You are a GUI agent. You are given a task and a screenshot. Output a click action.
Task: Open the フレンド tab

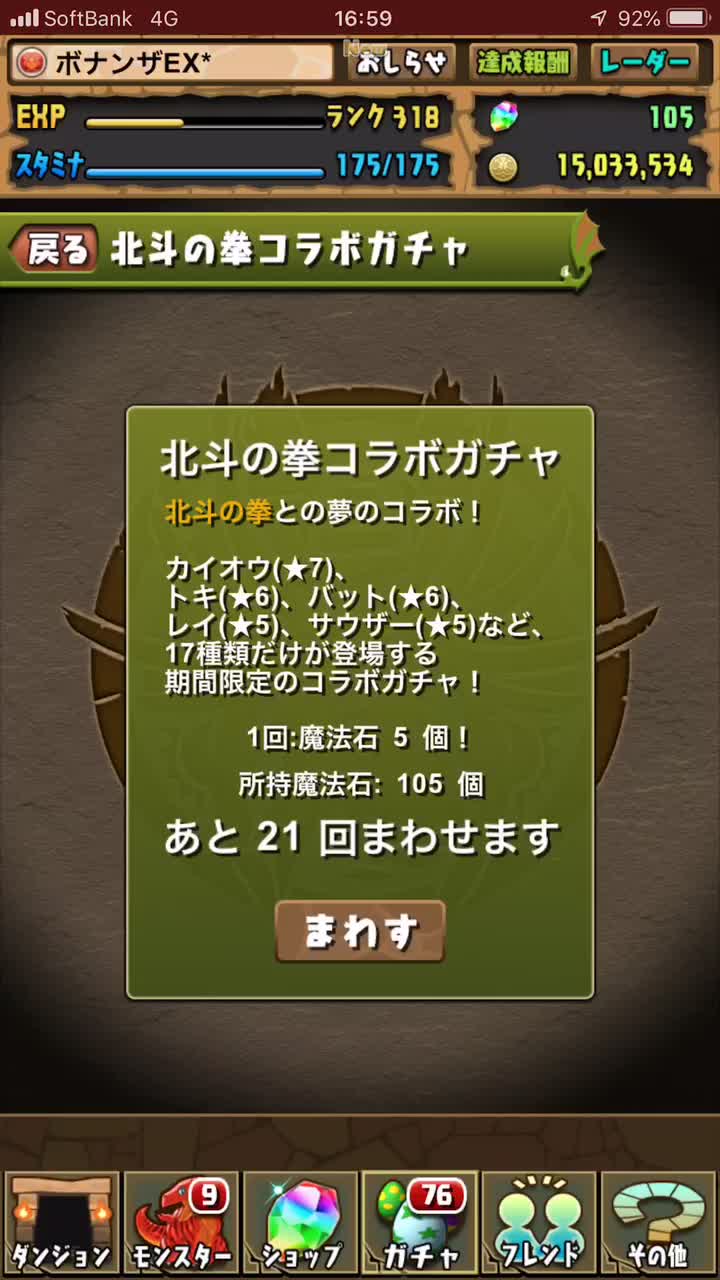540,1223
